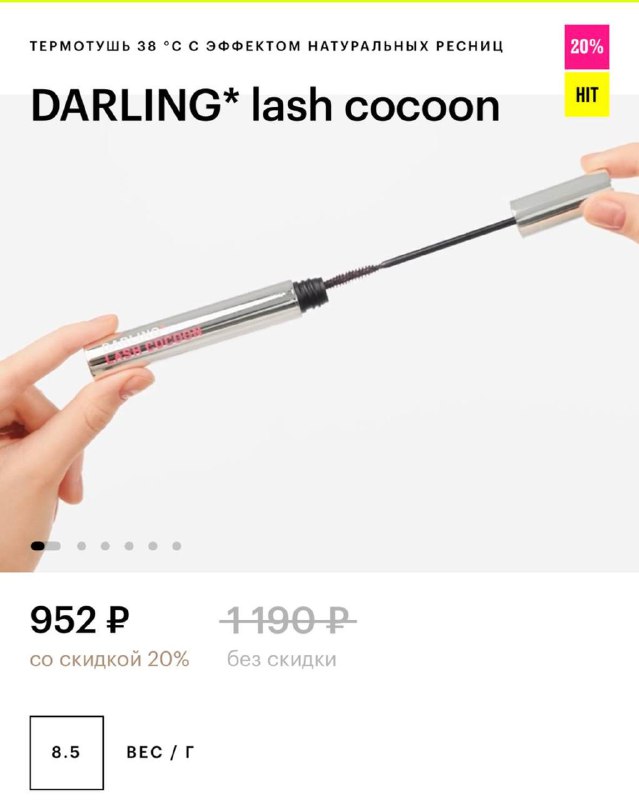Viewport: 639px width, 800px height.
Task: Select the 8.5 g weight option
Action: pos(66,753)
